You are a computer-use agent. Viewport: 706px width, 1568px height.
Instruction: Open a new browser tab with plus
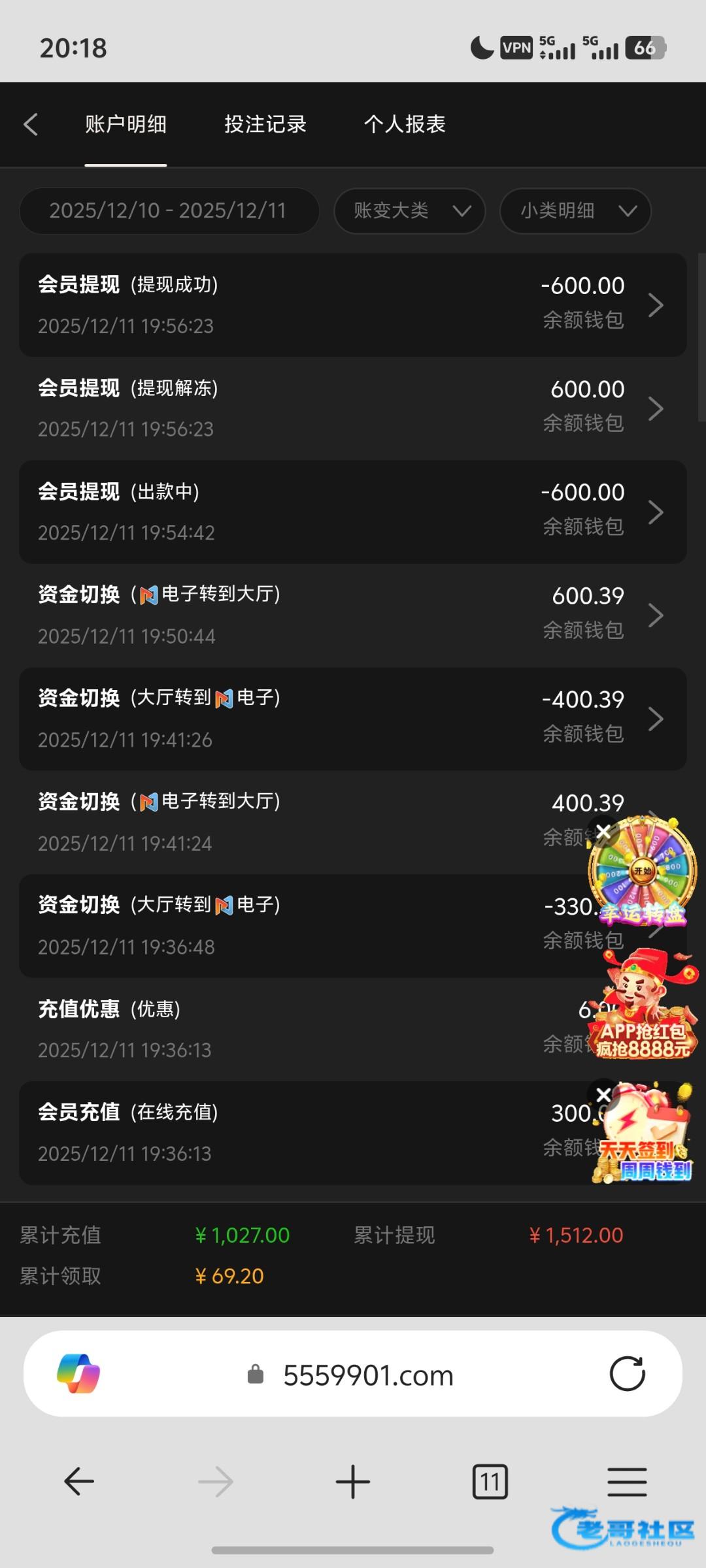pyautogui.click(x=353, y=1481)
